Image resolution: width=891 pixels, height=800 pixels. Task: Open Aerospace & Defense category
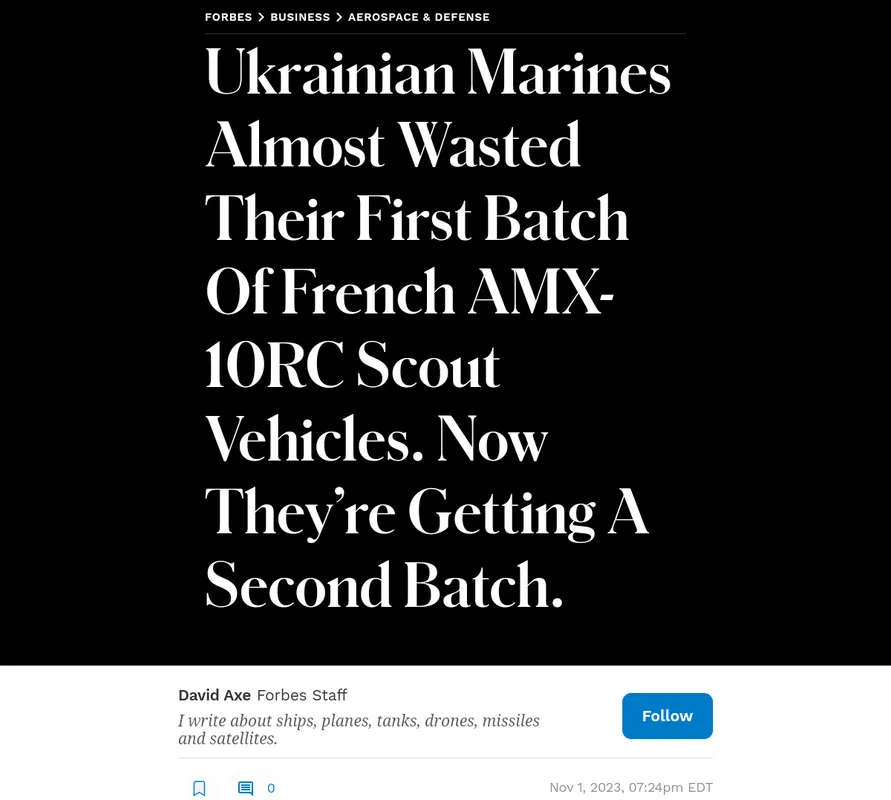click(418, 17)
